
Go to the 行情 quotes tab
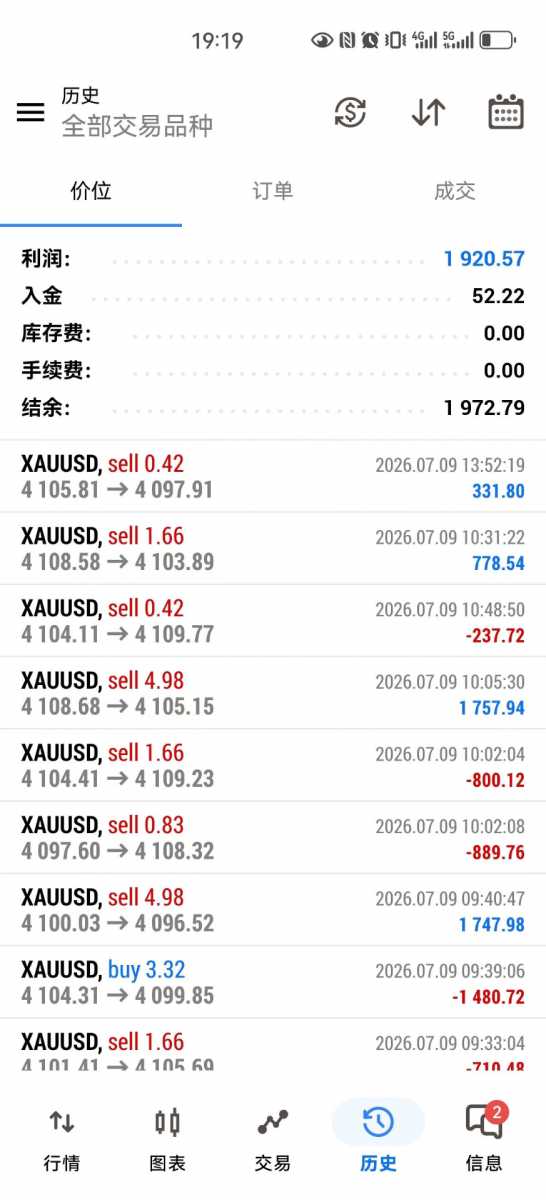[x=62, y=1139]
